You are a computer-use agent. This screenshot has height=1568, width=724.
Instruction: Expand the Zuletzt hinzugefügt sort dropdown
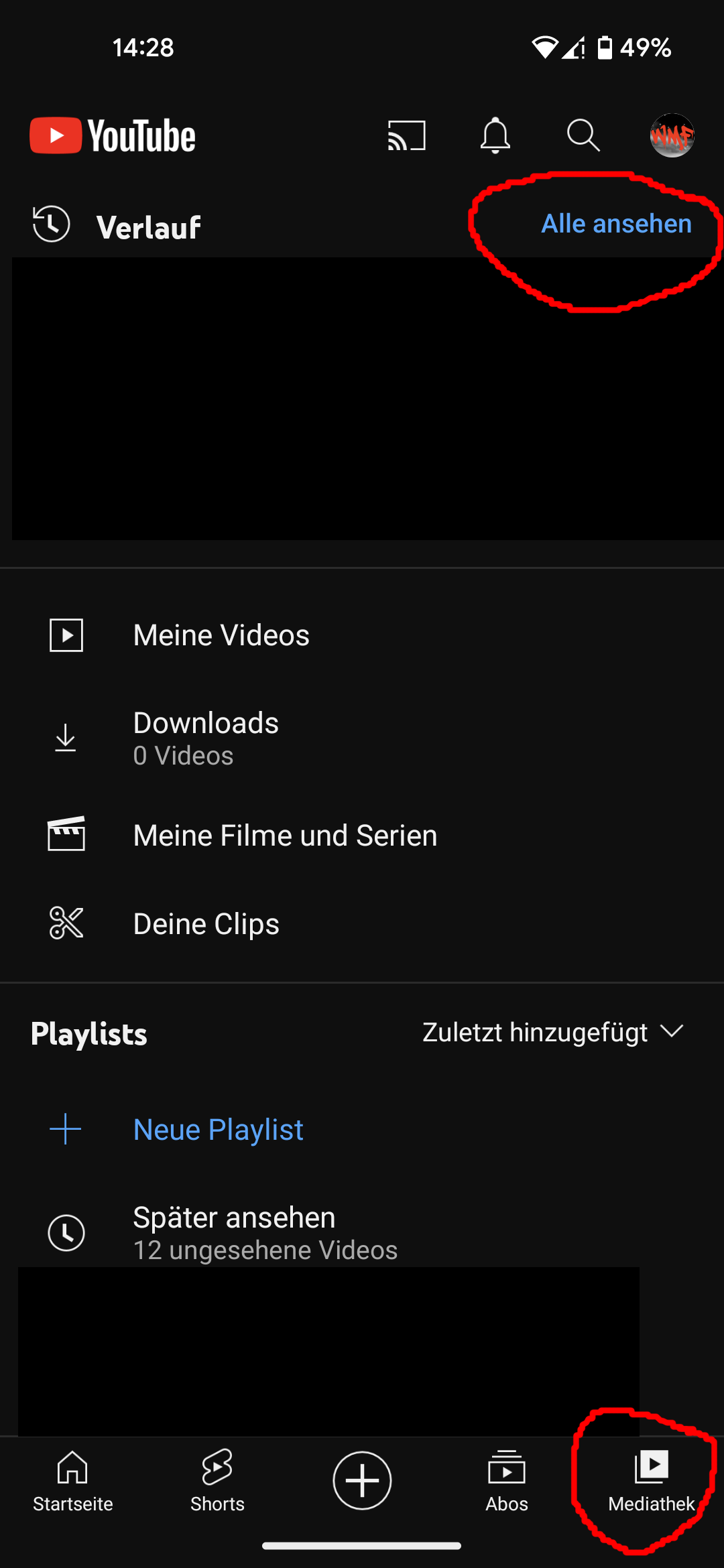(x=552, y=1033)
